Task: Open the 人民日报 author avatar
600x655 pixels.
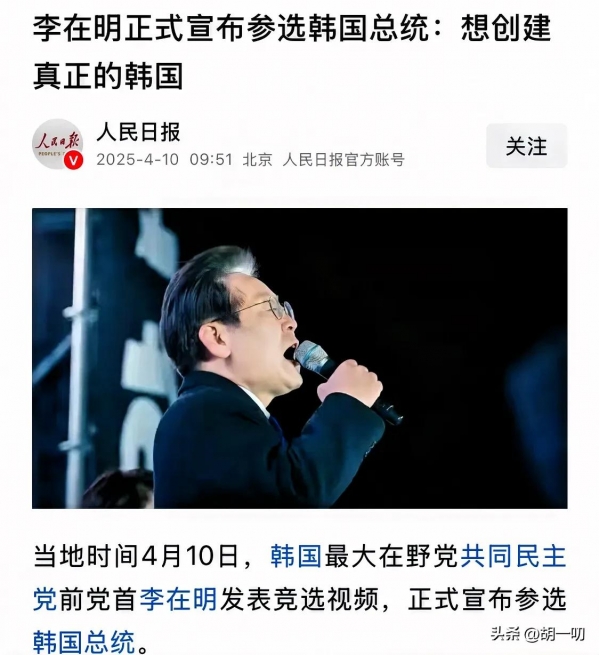Action: tap(57, 145)
